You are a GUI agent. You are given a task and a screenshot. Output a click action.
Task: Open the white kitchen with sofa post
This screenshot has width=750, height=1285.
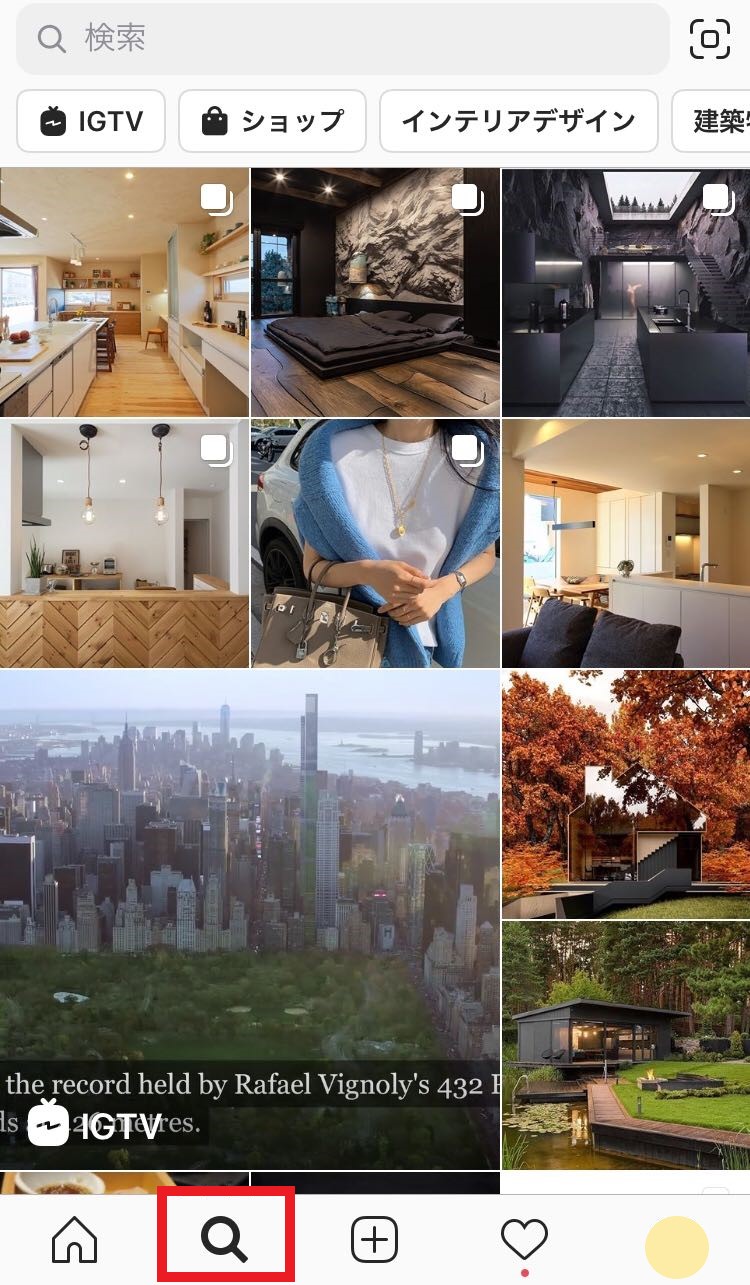click(x=626, y=543)
